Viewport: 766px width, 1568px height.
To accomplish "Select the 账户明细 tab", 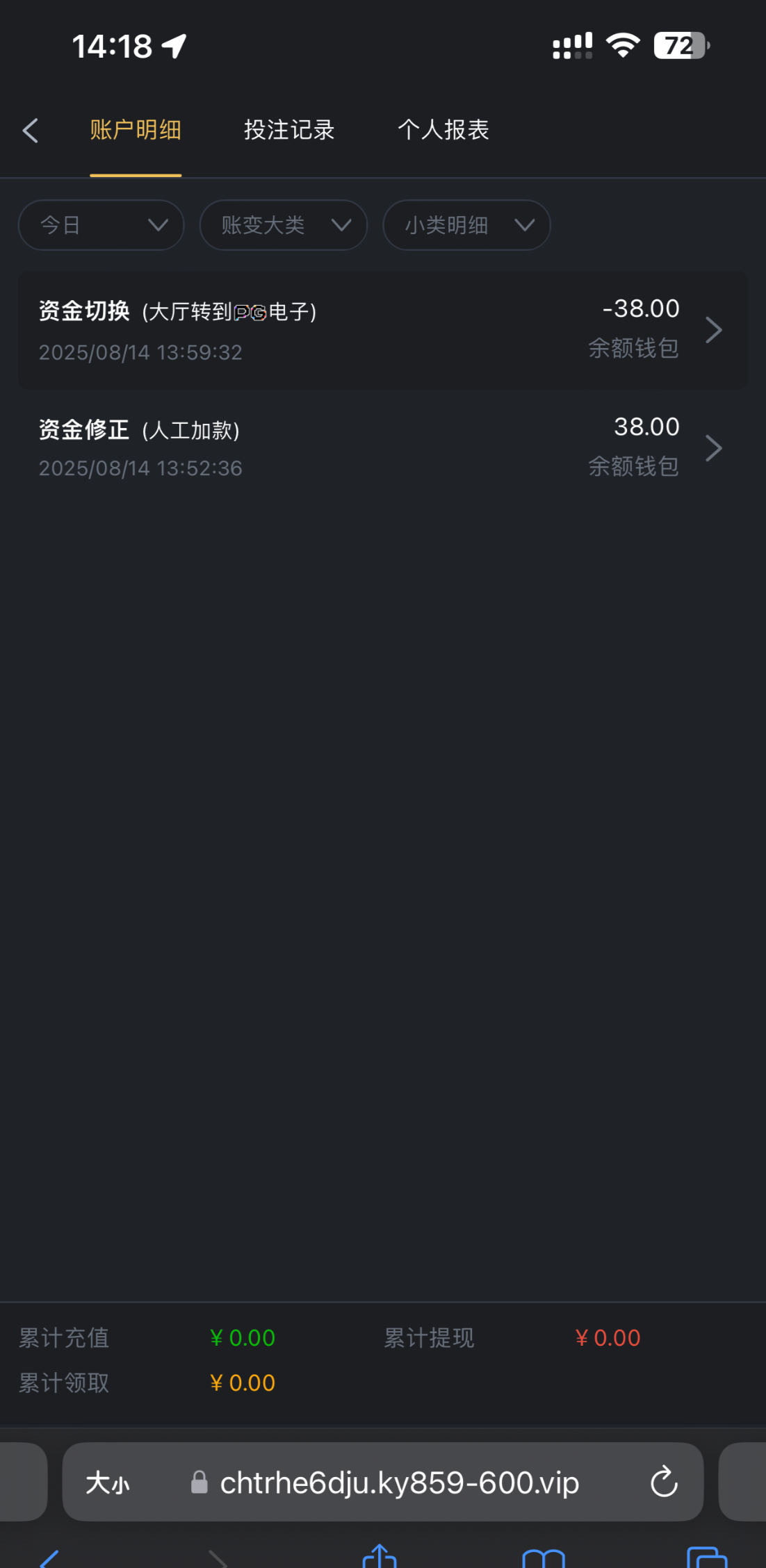I will click(136, 131).
